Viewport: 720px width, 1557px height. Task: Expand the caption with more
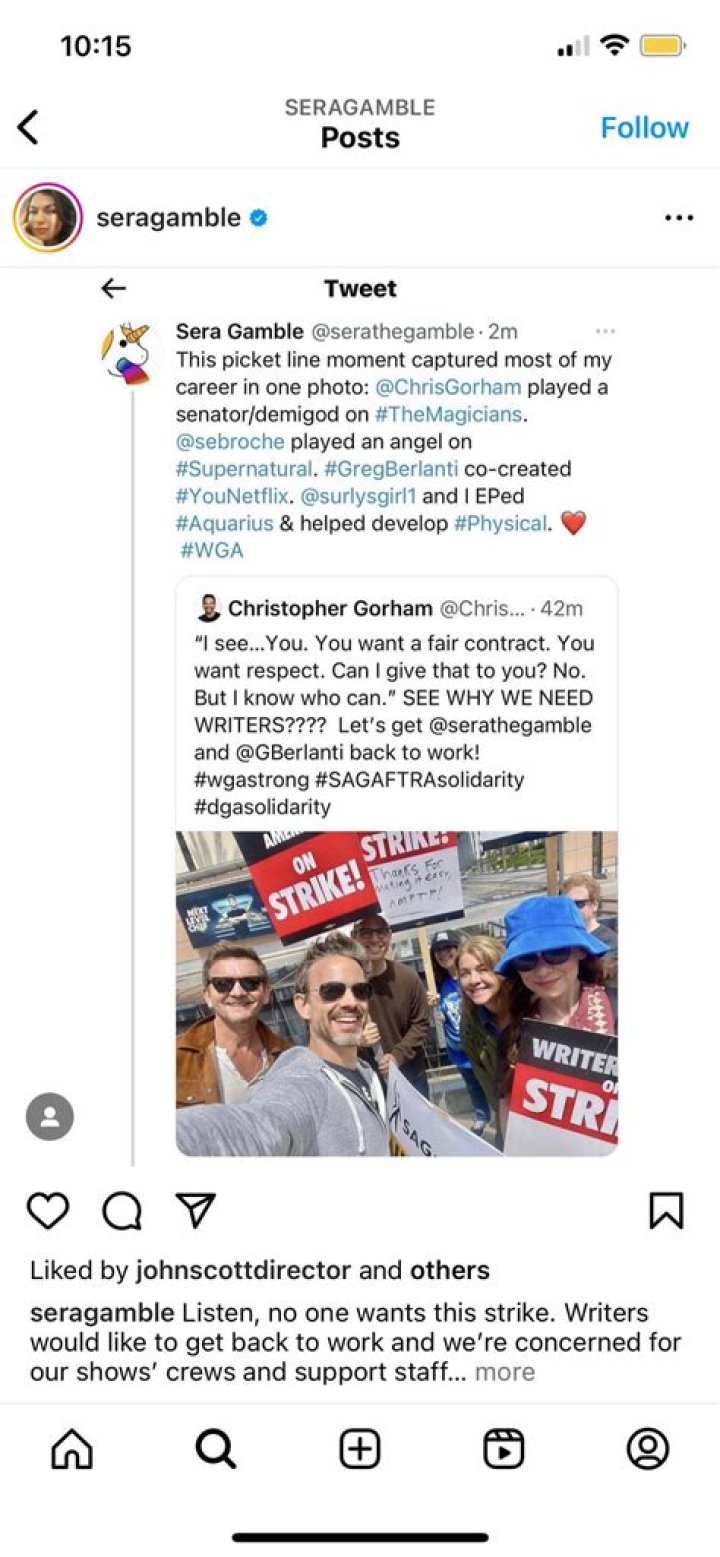click(x=505, y=1372)
